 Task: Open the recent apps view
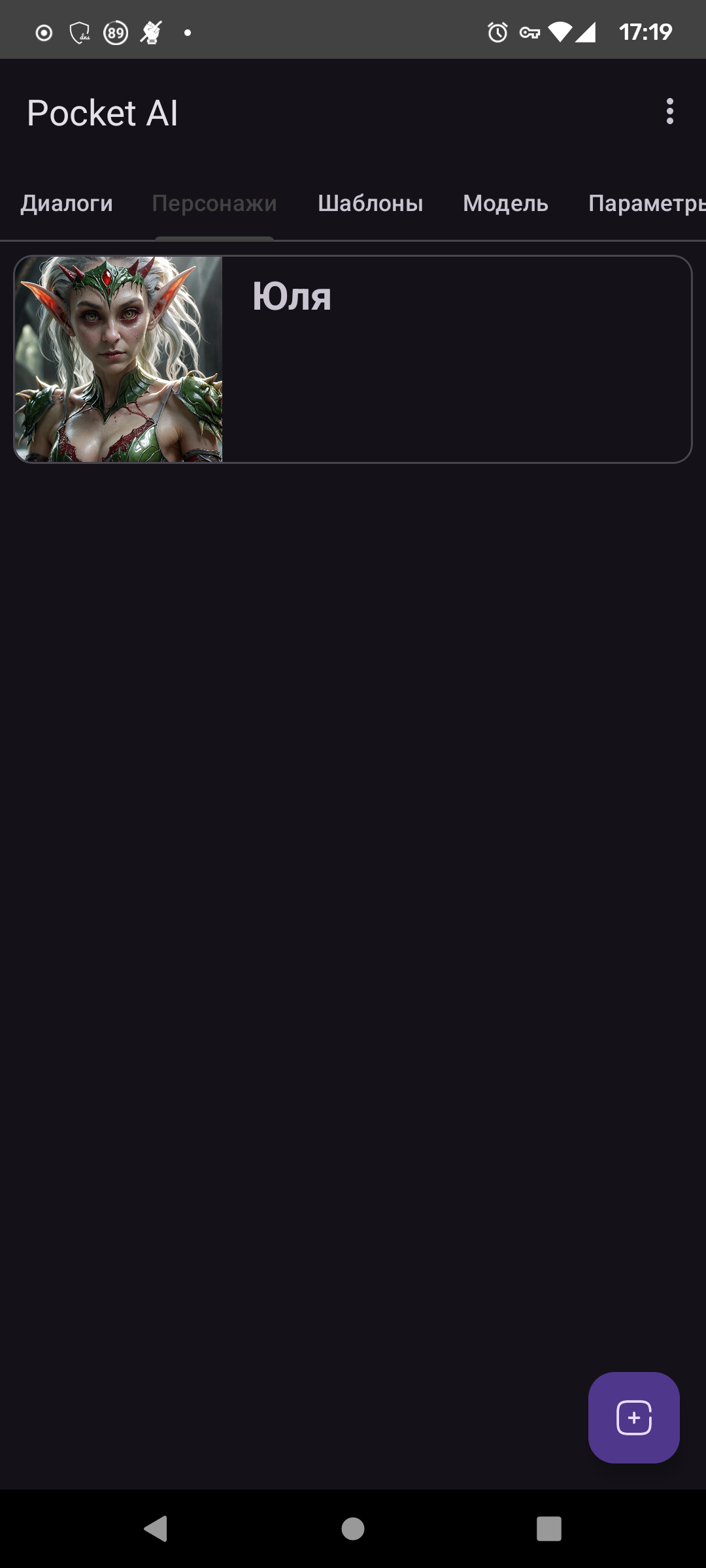(x=549, y=1529)
